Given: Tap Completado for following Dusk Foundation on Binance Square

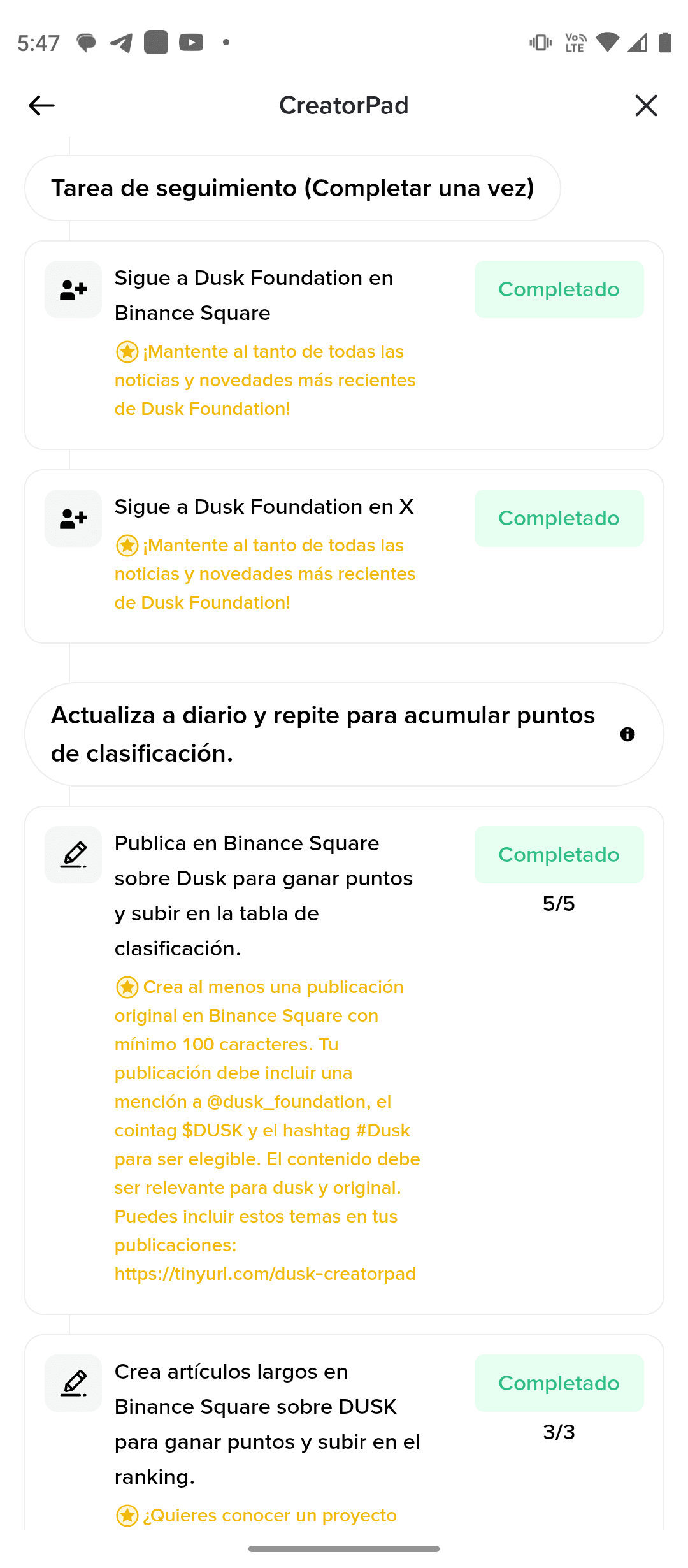Looking at the screenshot, I should (x=559, y=289).
